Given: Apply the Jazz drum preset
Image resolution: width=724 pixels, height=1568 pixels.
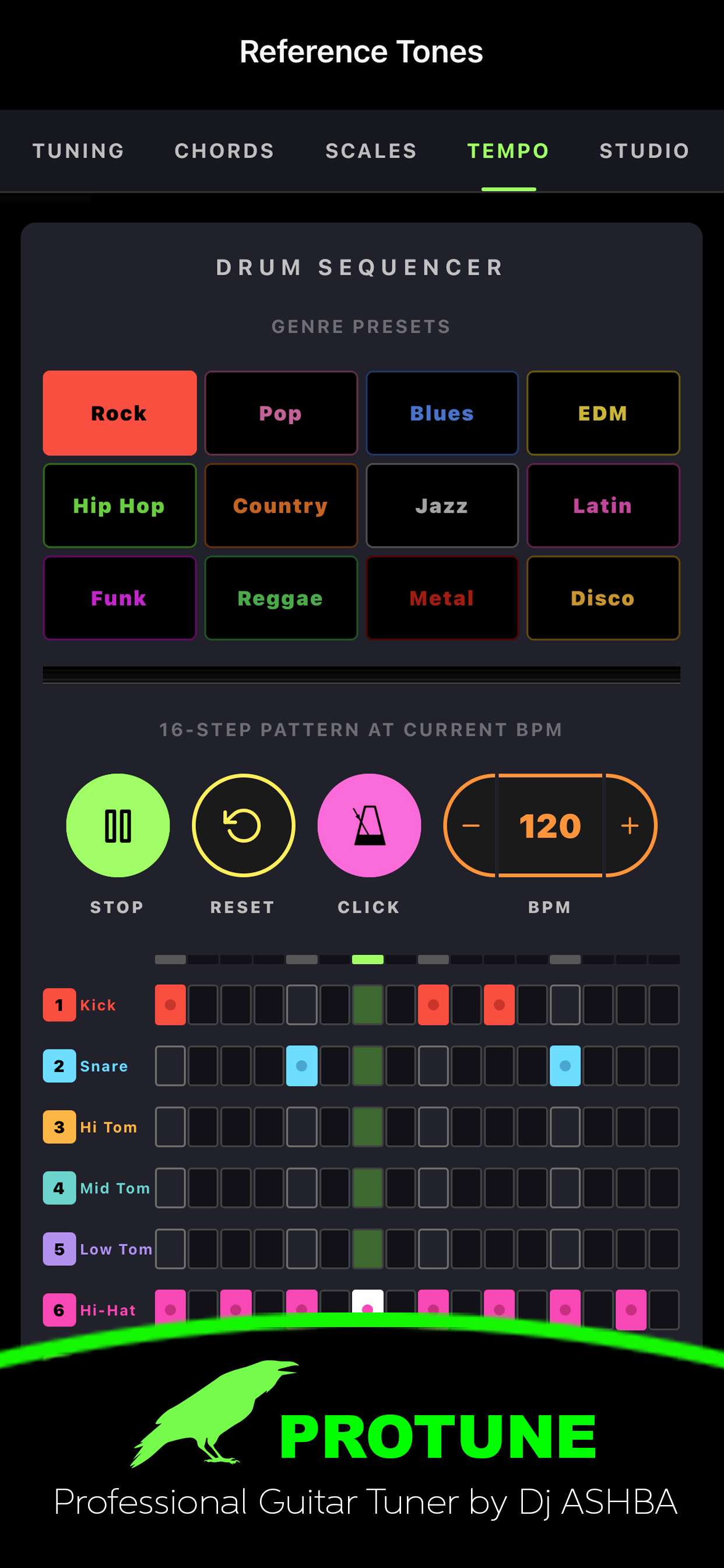Looking at the screenshot, I should tap(442, 506).
